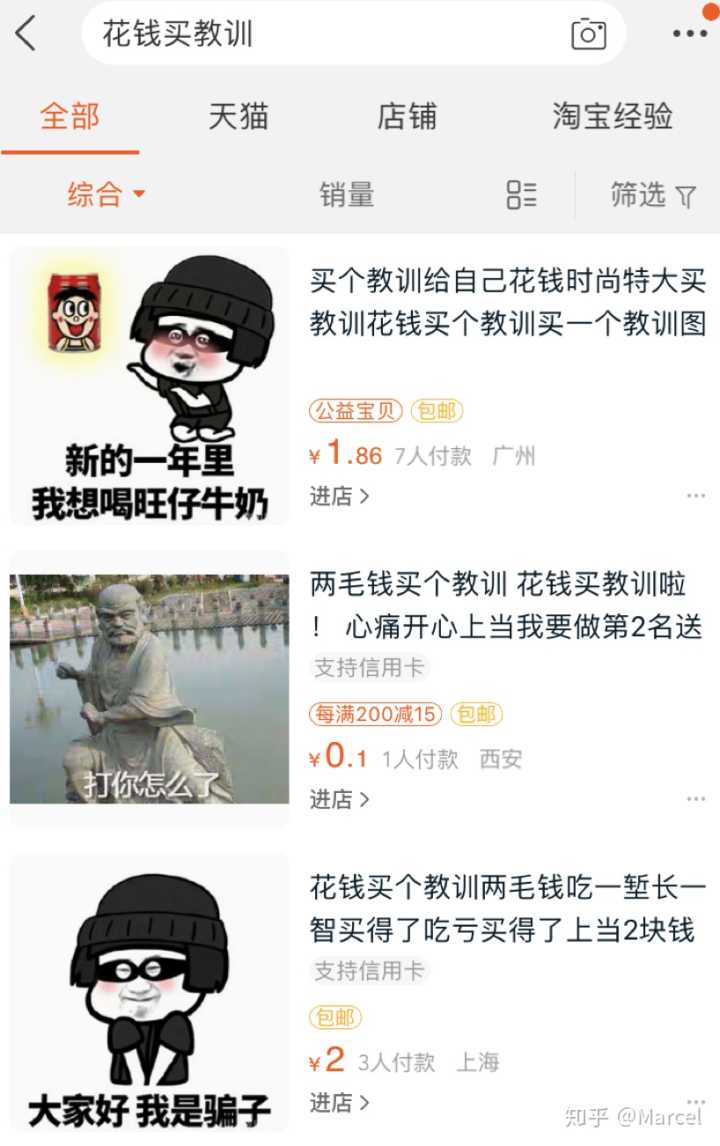Go back using the arrow

click(x=26, y=34)
